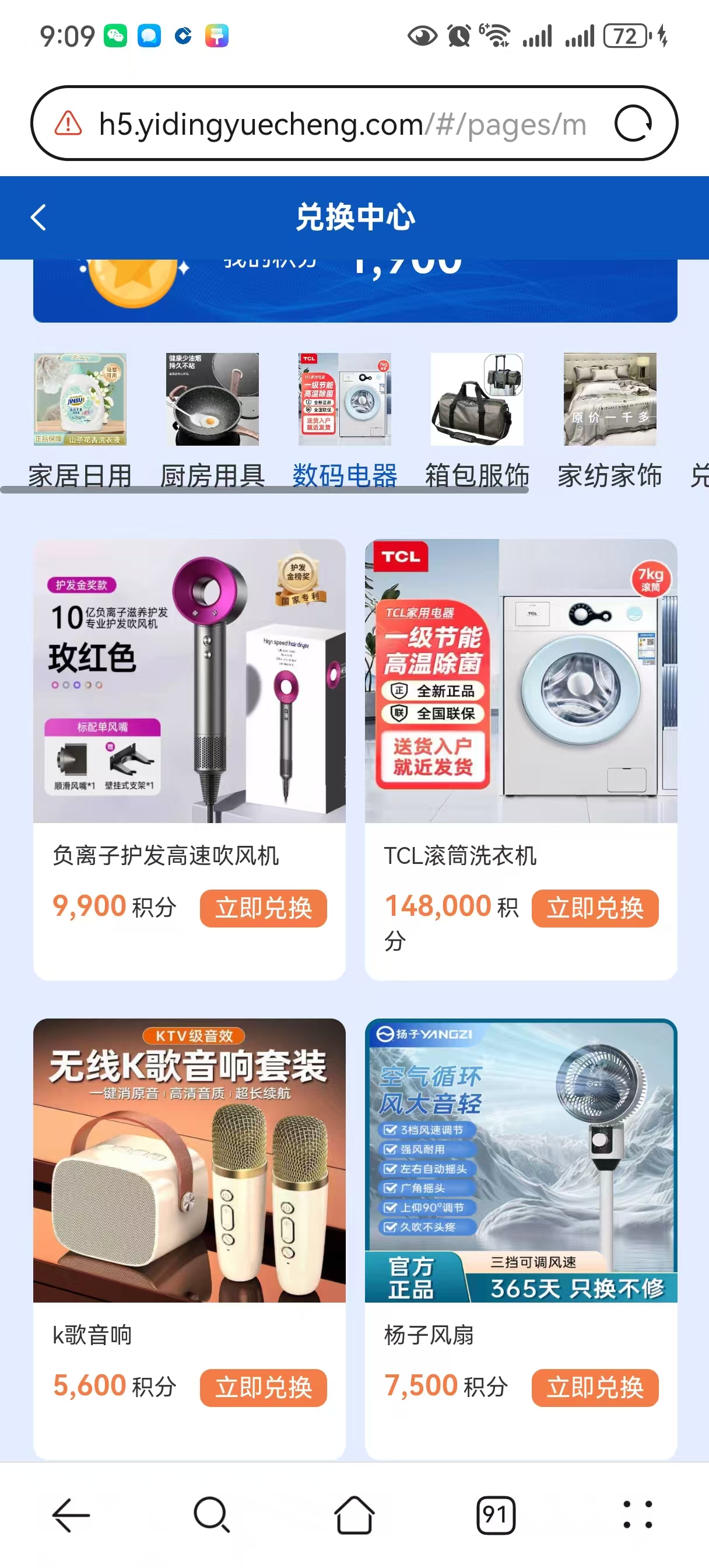This screenshot has height=1568, width=709.
Task: Tap the browser address bar
Action: [341, 124]
